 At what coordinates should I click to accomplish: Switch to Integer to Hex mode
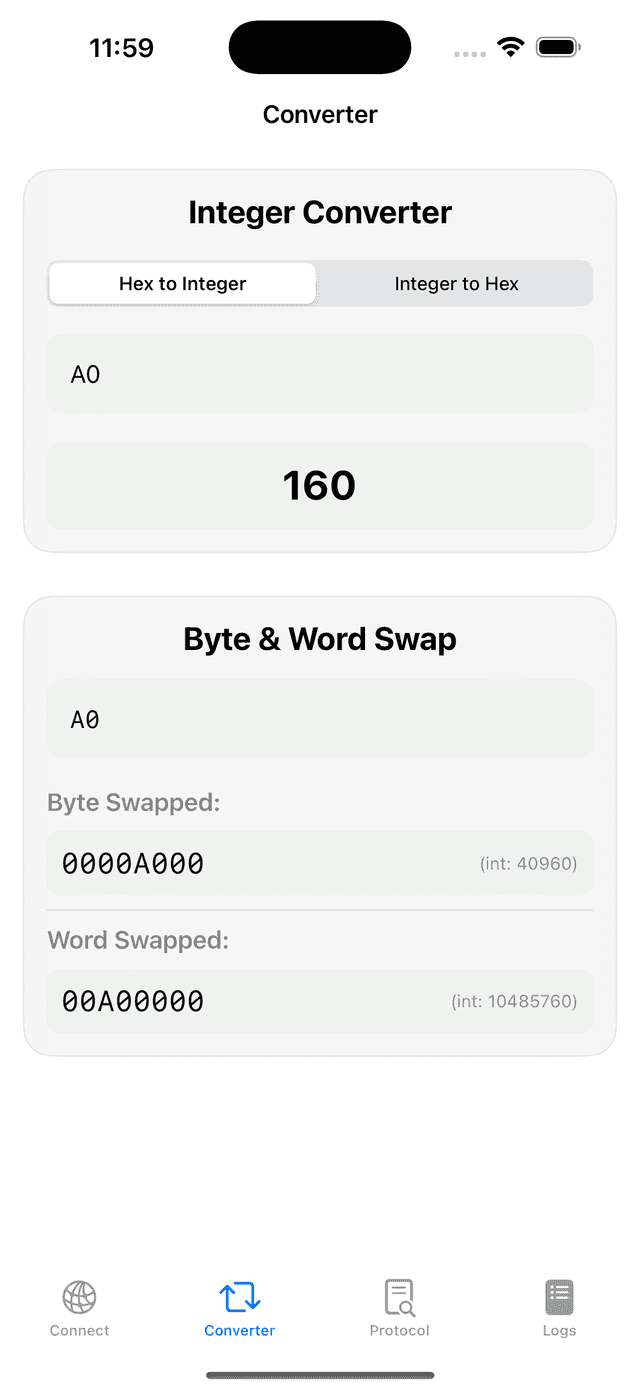pos(456,284)
